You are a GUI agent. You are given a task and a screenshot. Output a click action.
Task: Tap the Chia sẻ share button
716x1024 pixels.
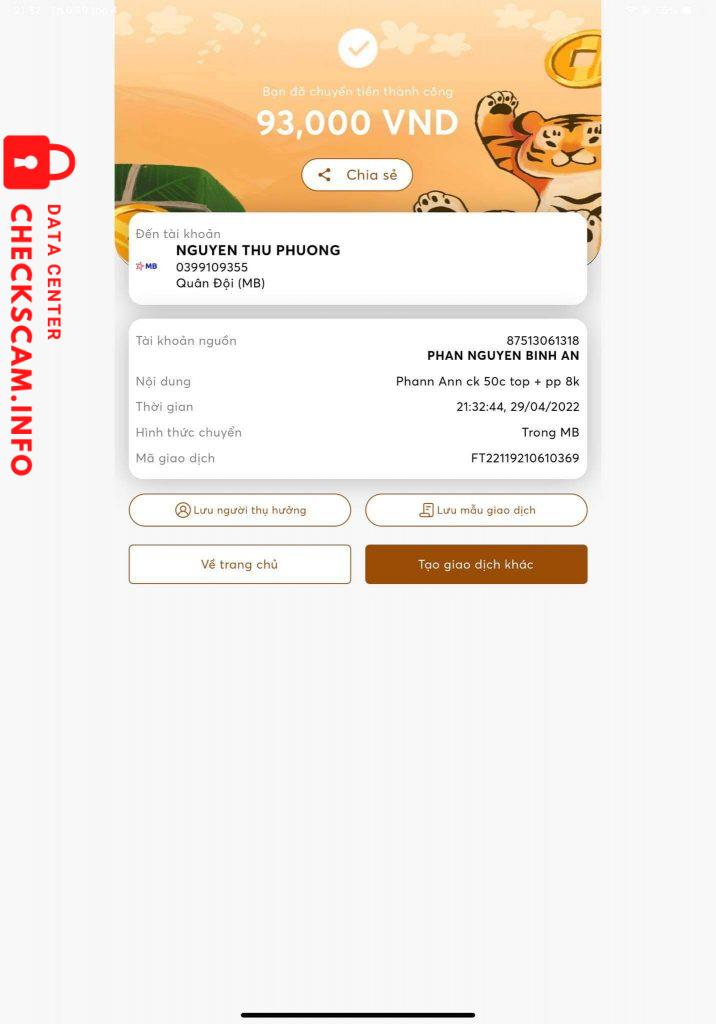point(357,175)
